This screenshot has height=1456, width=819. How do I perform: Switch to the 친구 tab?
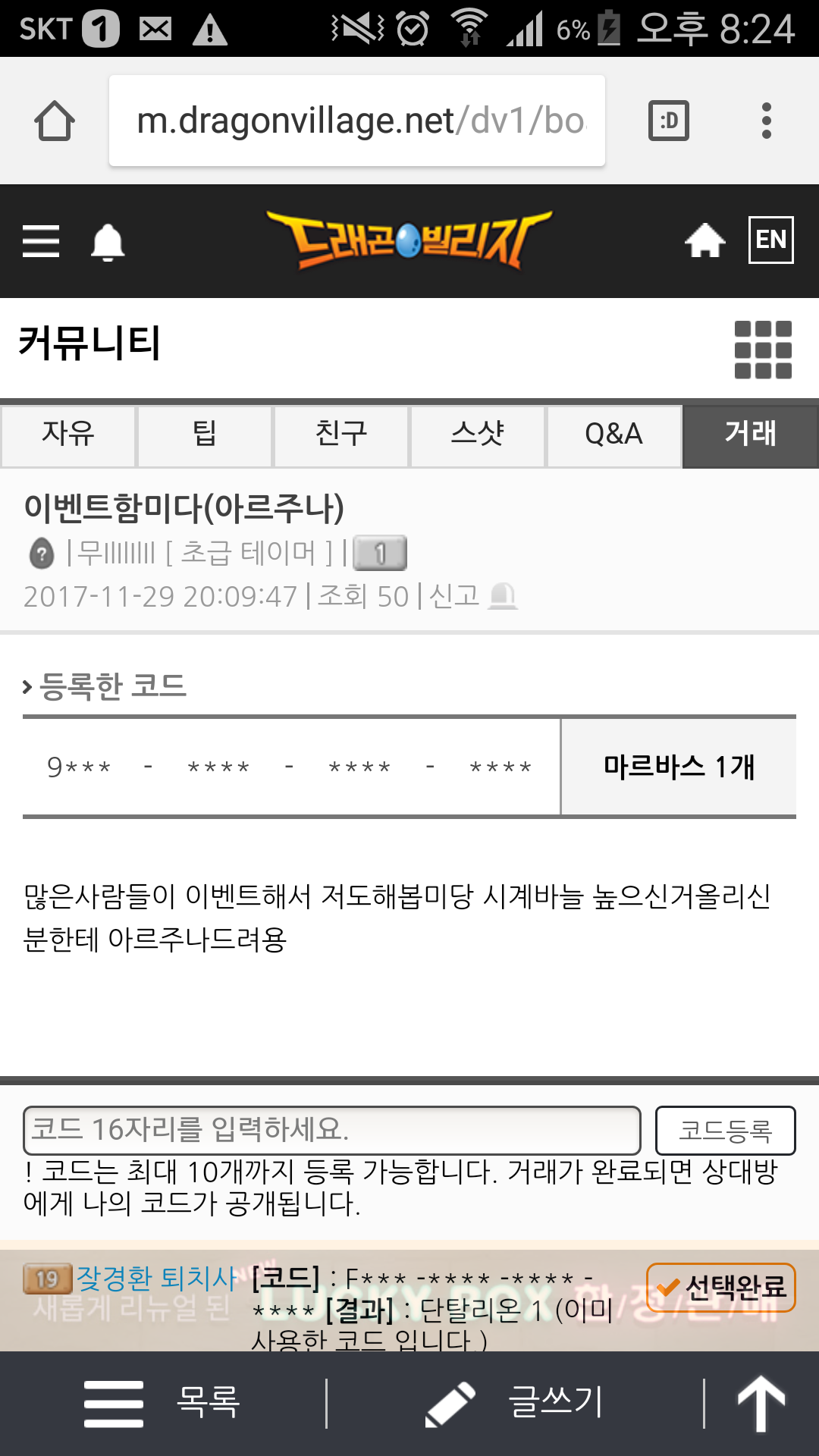click(x=341, y=435)
